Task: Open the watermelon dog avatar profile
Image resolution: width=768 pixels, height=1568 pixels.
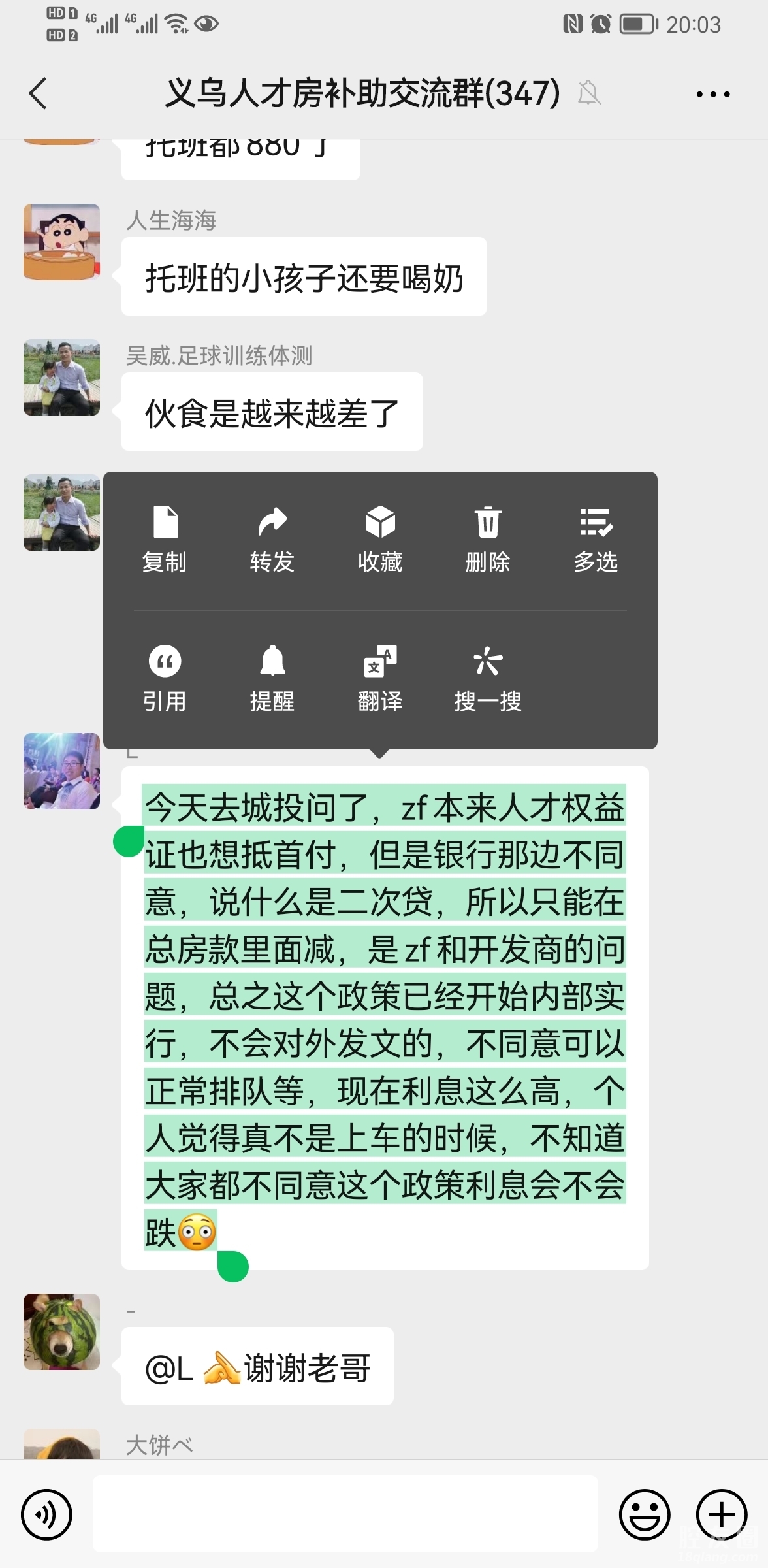Action: pyautogui.click(x=62, y=1331)
